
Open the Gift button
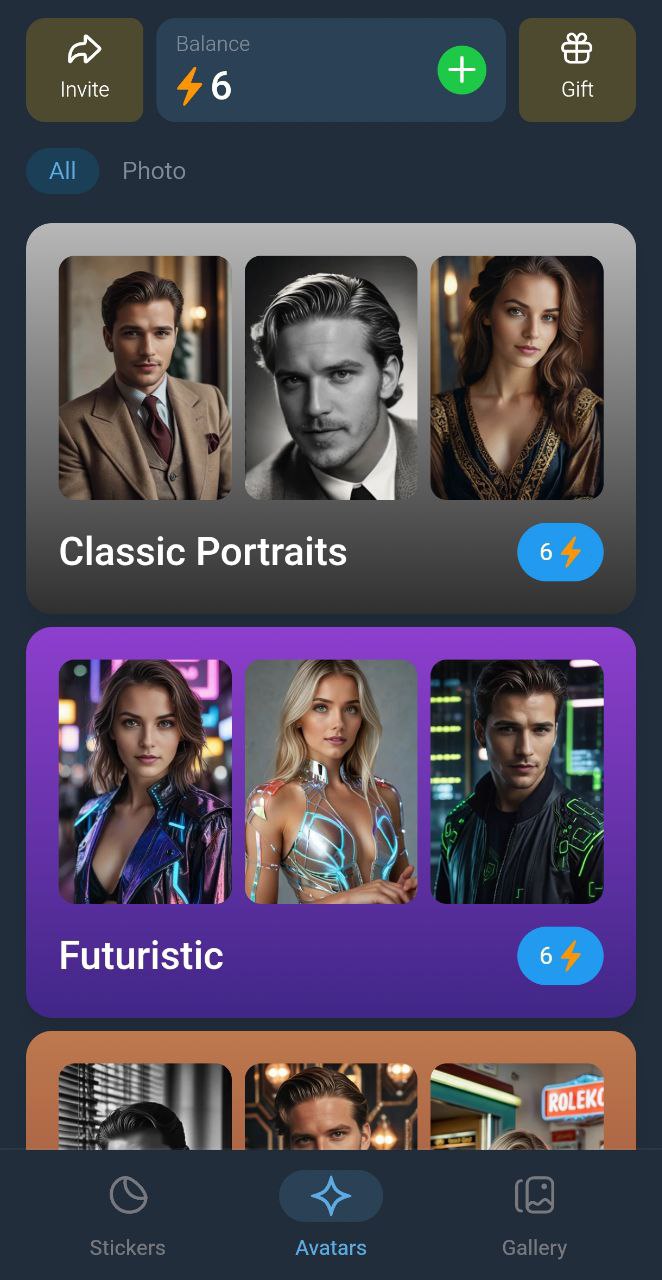click(x=577, y=70)
